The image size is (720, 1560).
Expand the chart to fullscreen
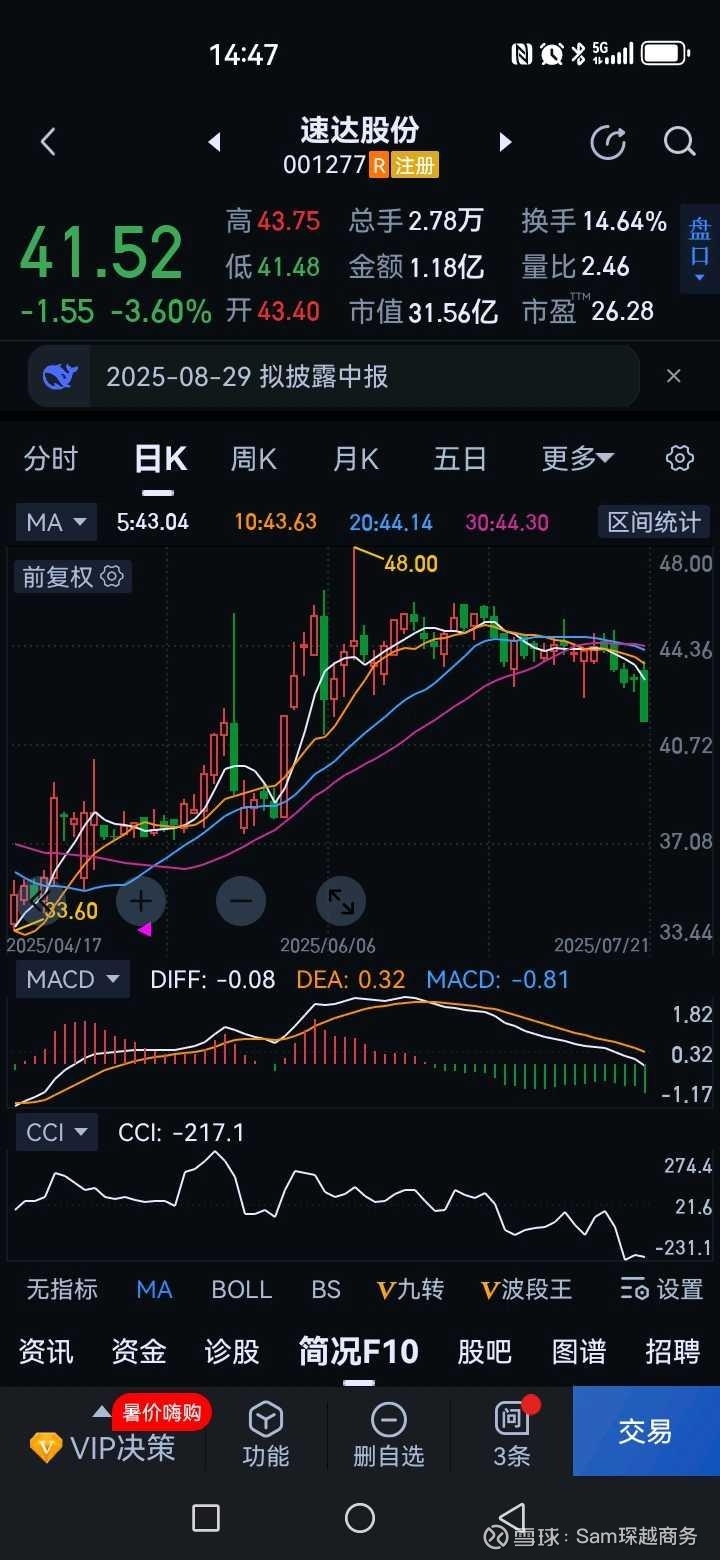point(341,901)
